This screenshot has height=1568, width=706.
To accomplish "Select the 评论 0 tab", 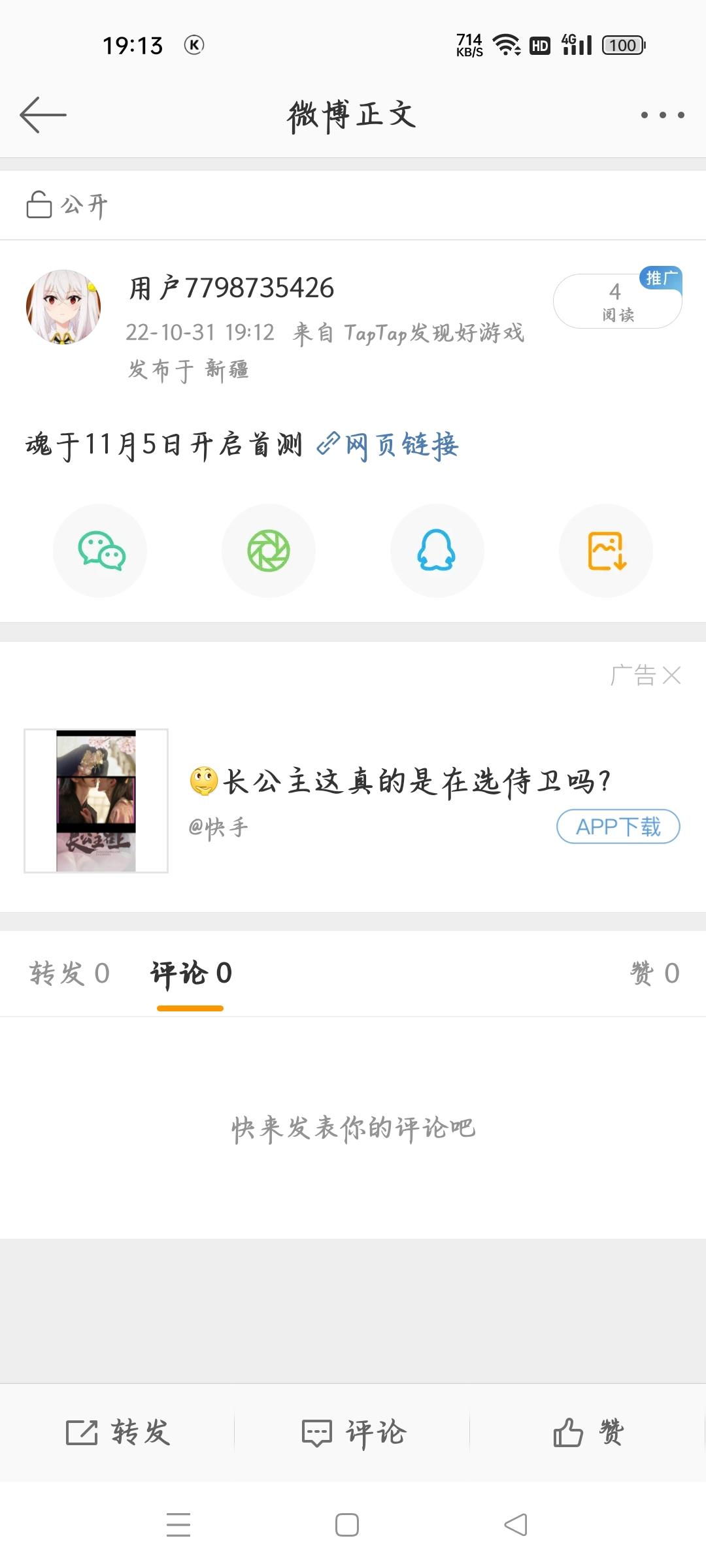I will pos(191,973).
